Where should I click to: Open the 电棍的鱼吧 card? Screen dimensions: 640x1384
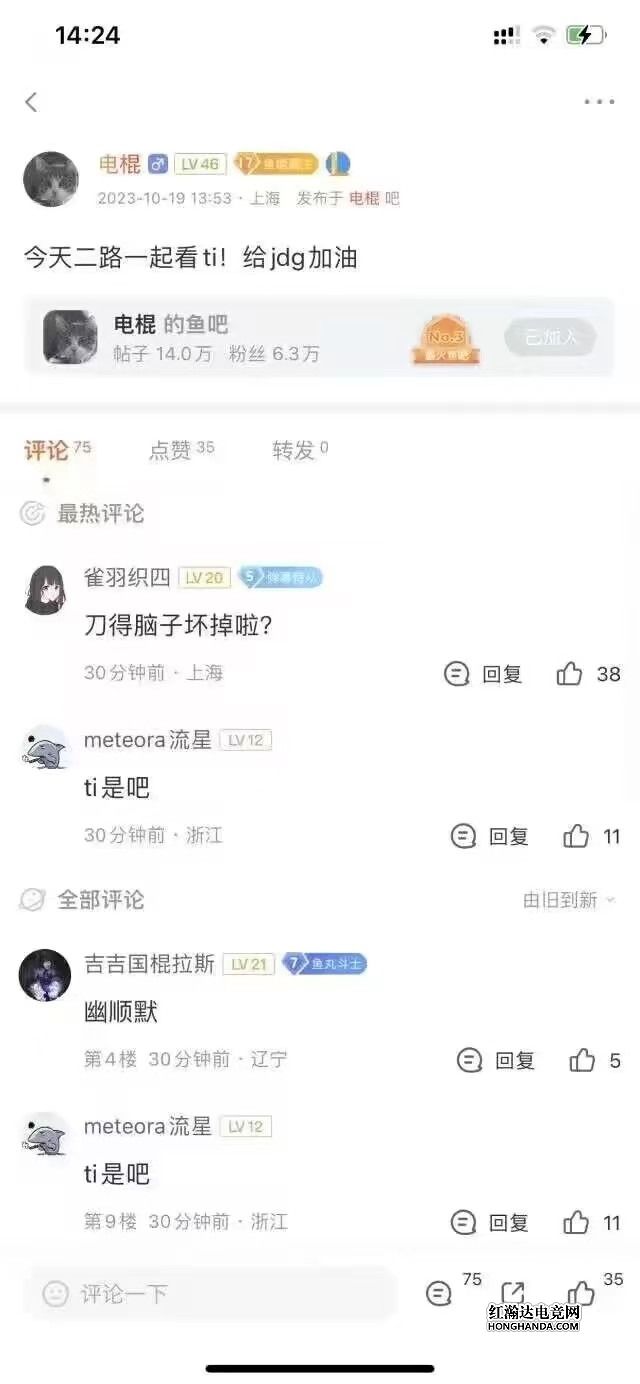click(x=230, y=337)
